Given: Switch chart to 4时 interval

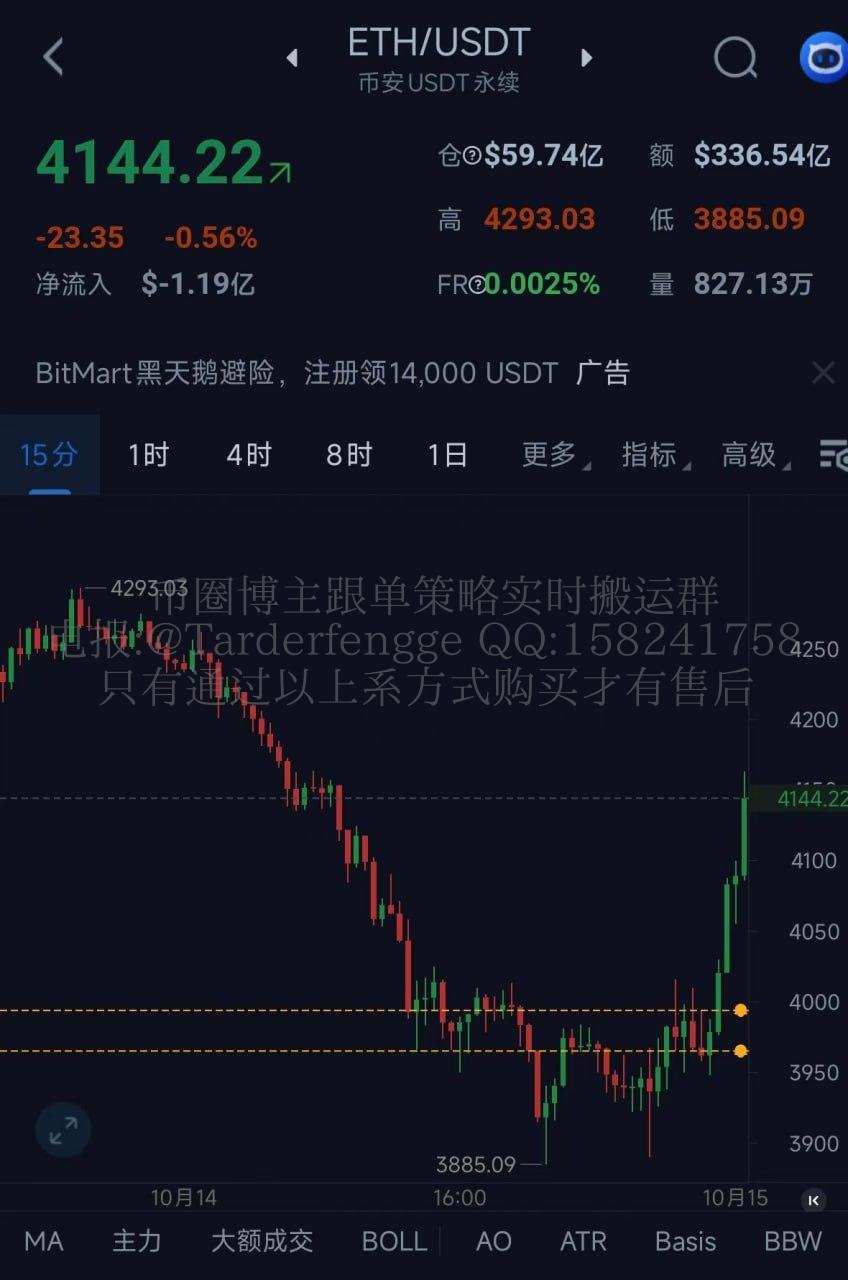Looking at the screenshot, I should 248,455.
